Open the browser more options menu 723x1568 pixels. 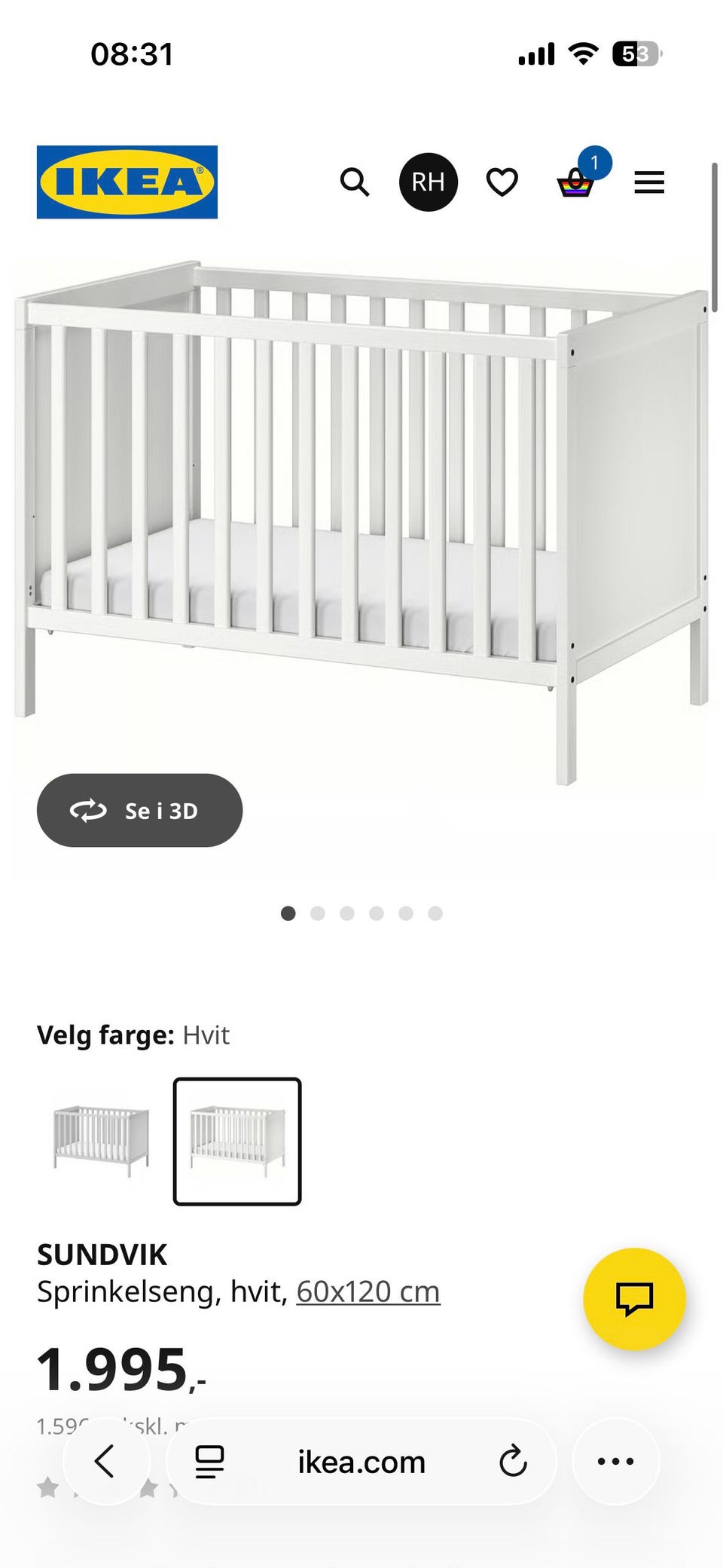point(615,1462)
